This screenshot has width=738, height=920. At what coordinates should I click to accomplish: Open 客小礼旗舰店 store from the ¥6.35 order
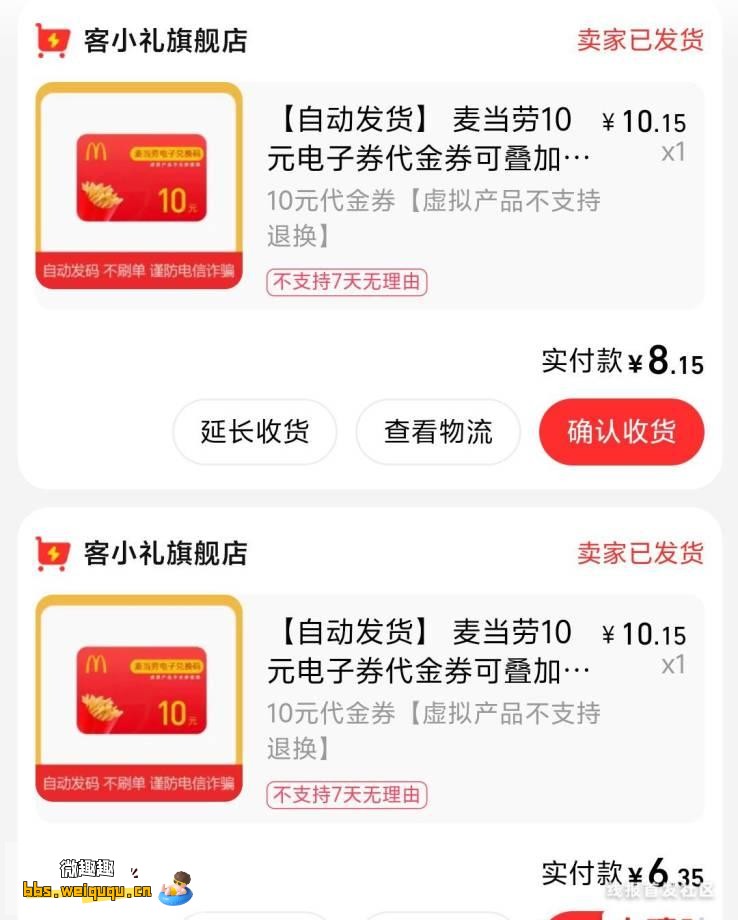(x=165, y=553)
